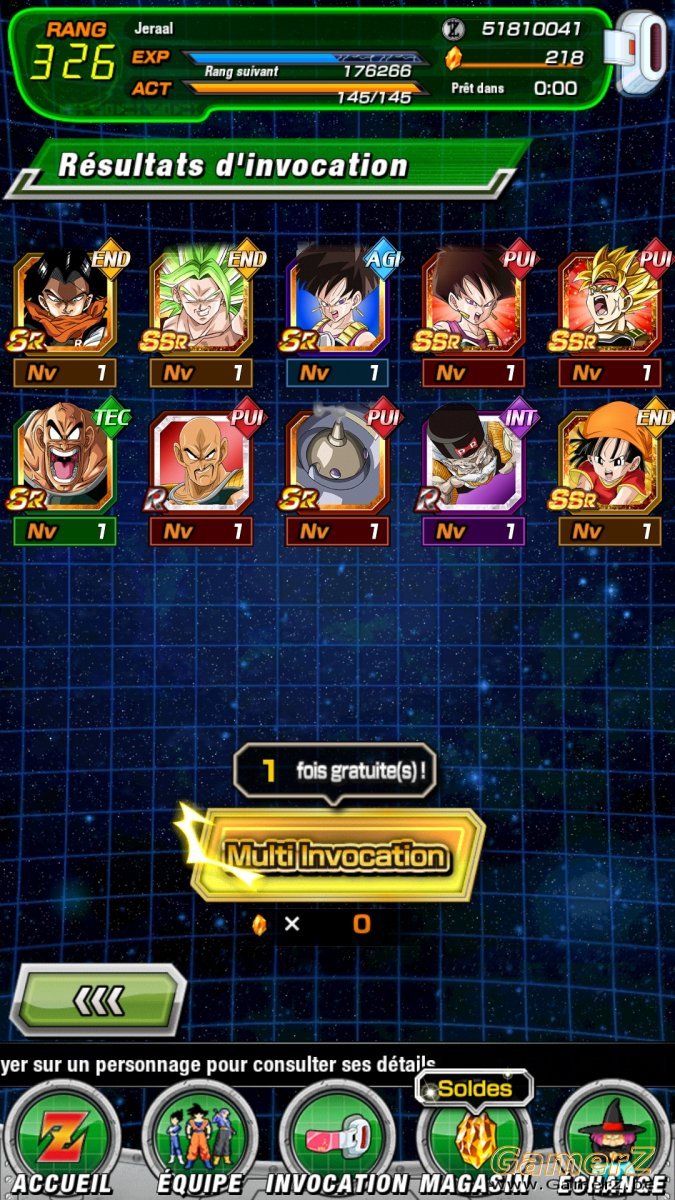Open the PUI SR spaceship pod card

337,460
